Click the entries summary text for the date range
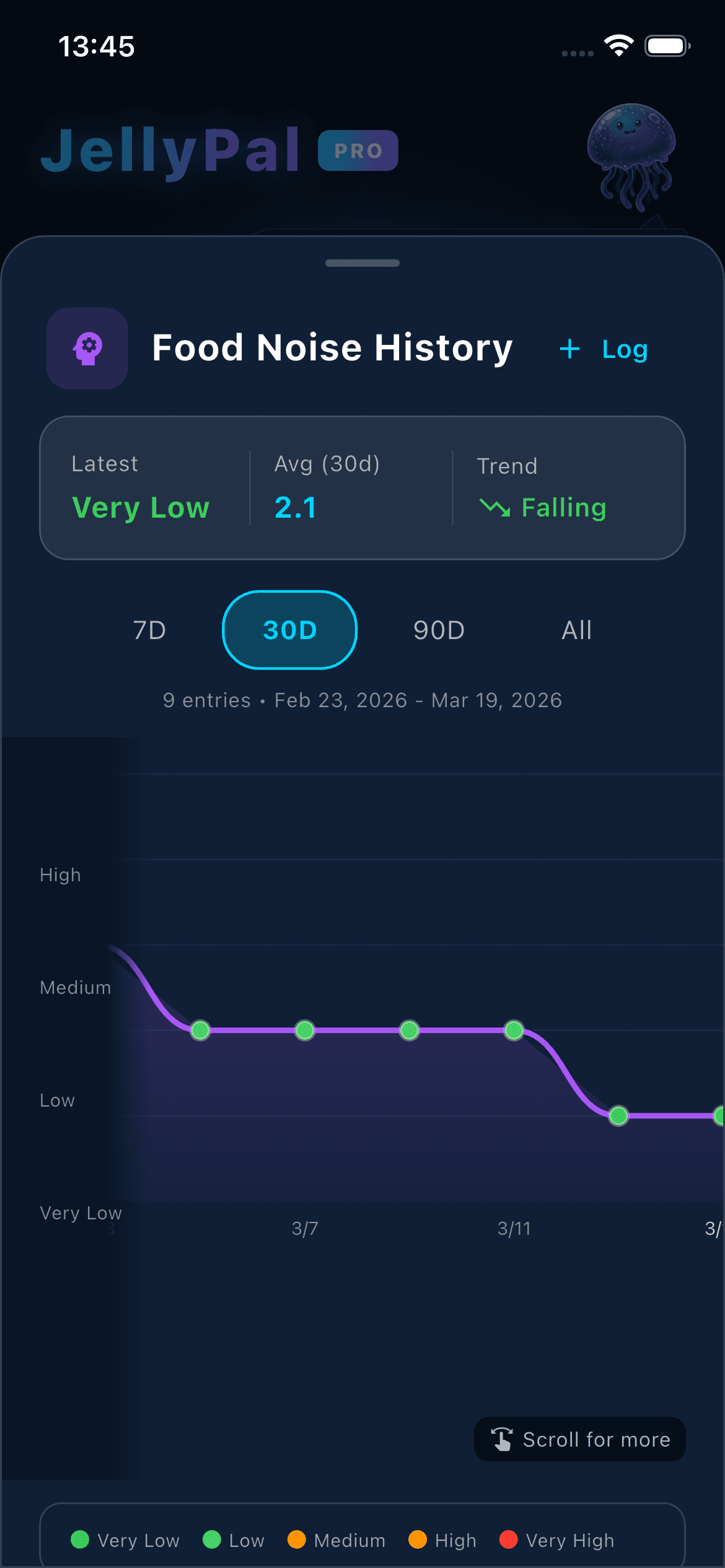 362,700
